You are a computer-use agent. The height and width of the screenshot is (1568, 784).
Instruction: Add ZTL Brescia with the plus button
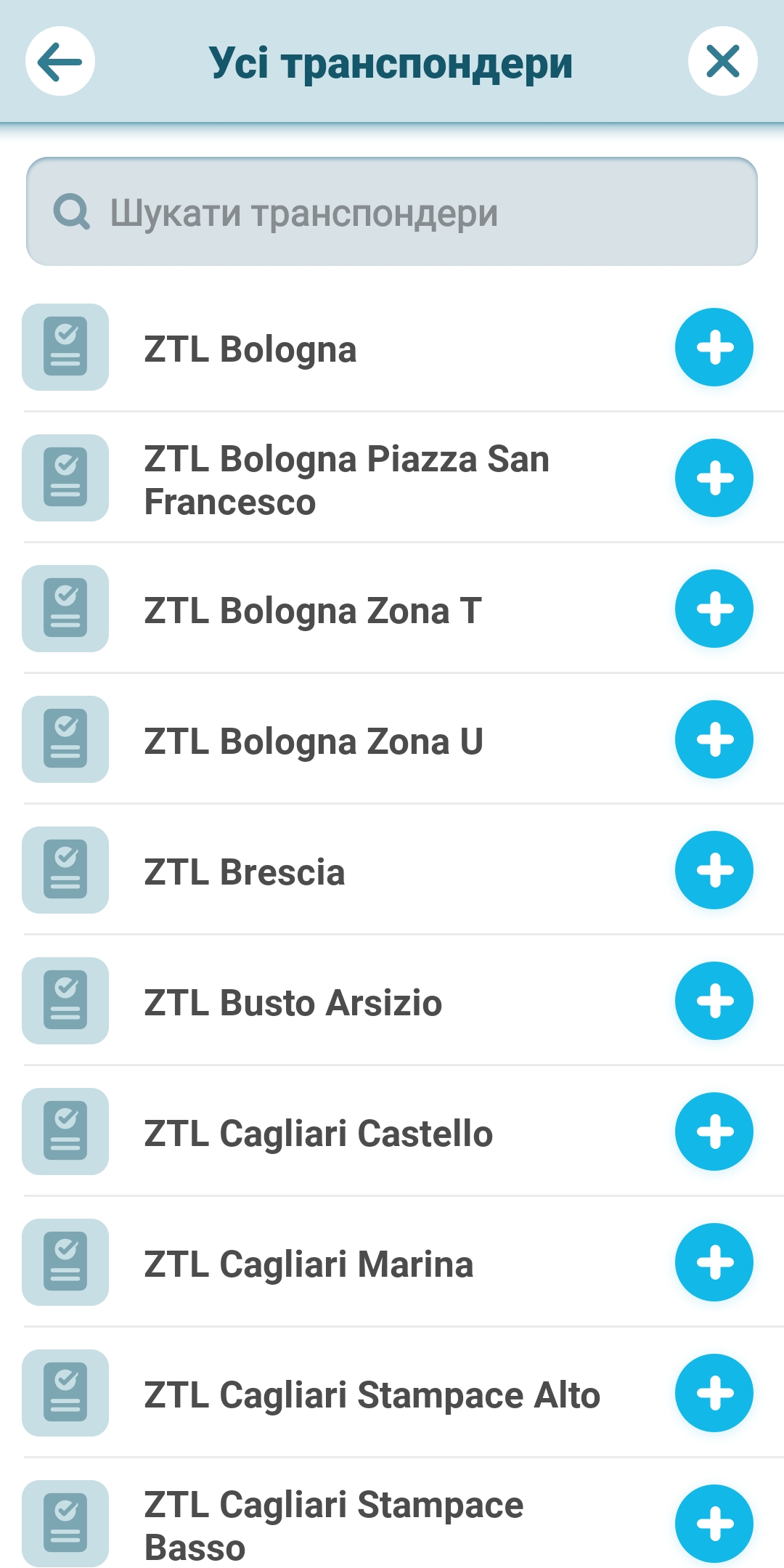point(714,870)
